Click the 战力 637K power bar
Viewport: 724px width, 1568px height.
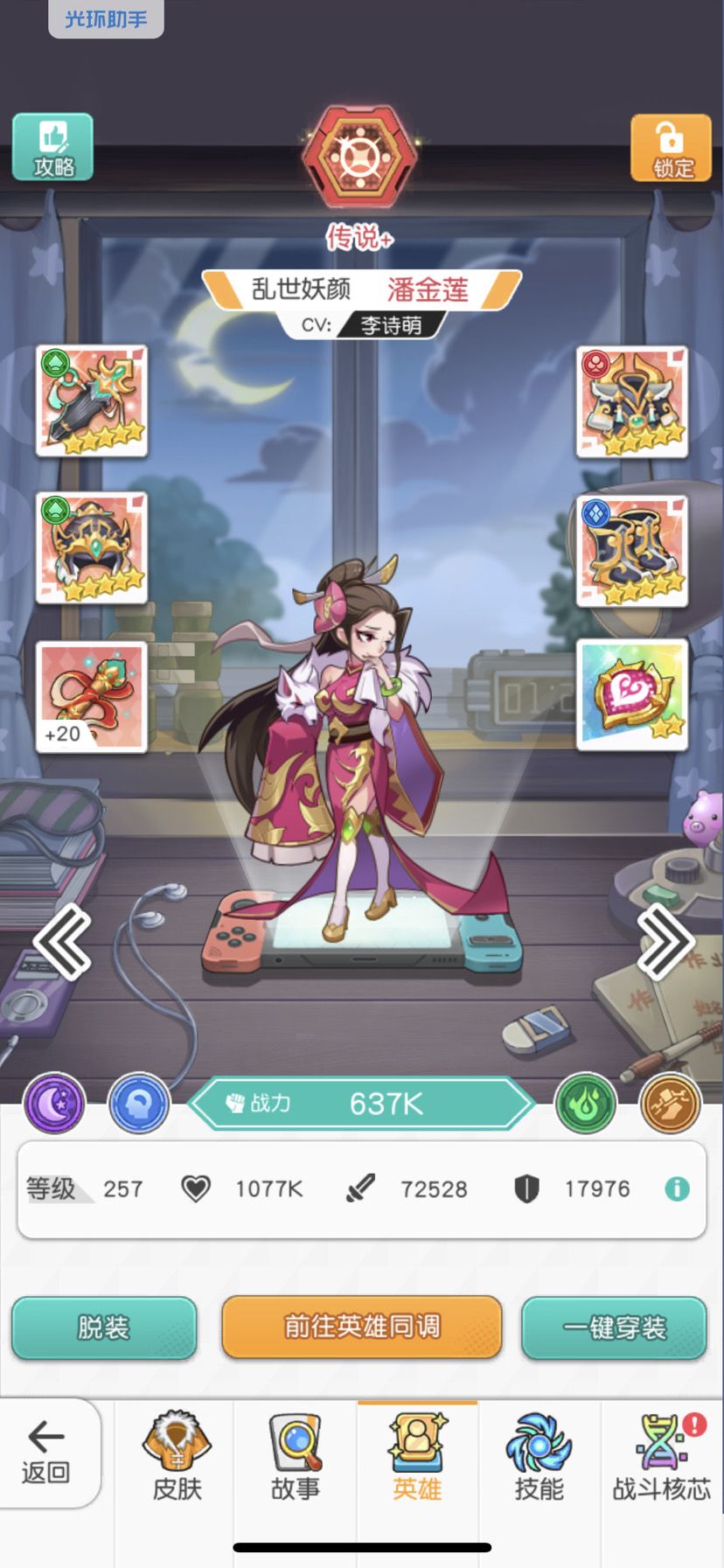click(x=361, y=1105)
